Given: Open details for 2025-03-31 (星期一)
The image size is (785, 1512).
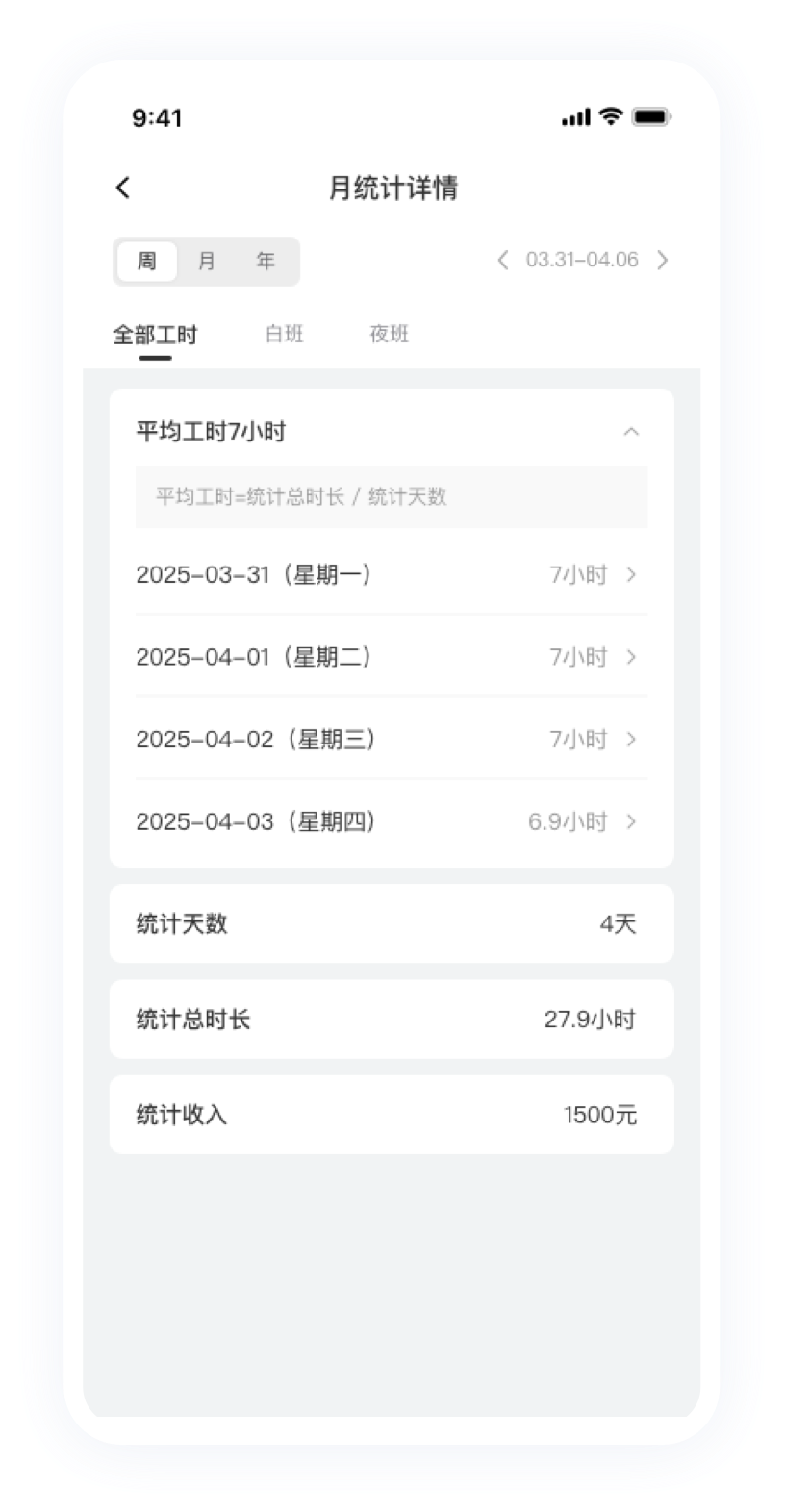Looking at the screenshot, I should pyautogui.click(x=391, y=575).
